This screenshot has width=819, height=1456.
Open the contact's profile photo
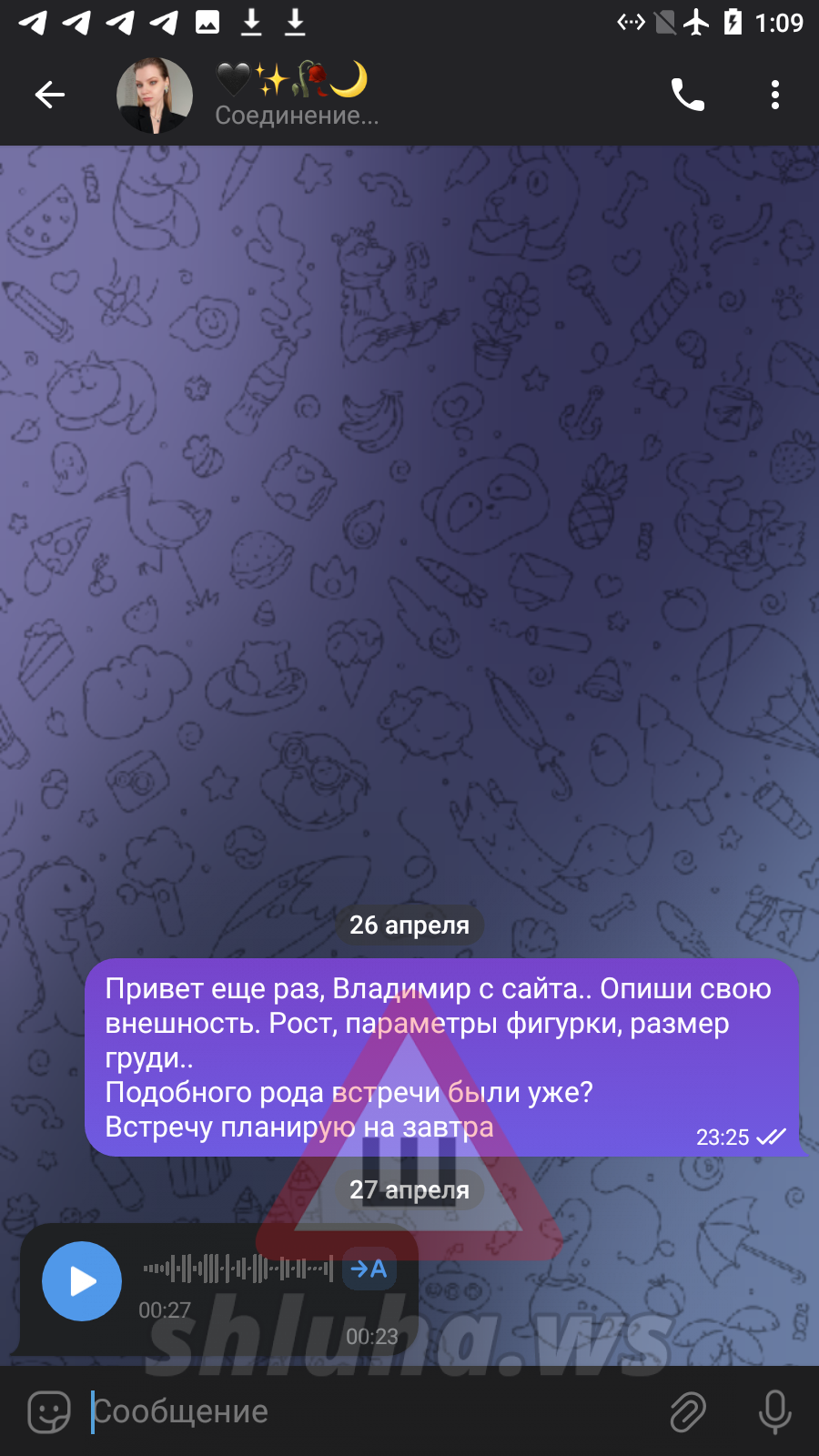tap(155, 96)
